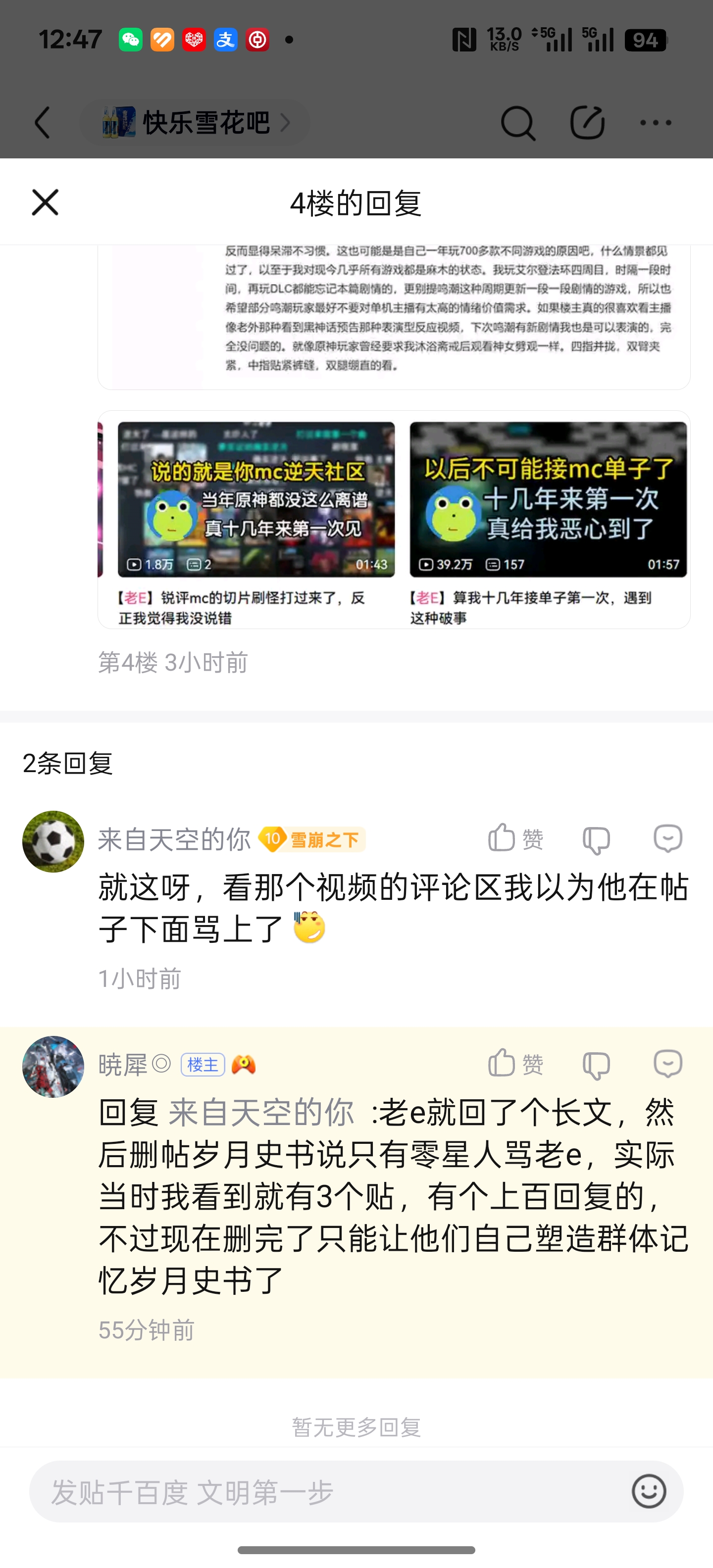Tap the 雪崩之下 level 10 badge

pyautogui.click(x=312, y=839)
